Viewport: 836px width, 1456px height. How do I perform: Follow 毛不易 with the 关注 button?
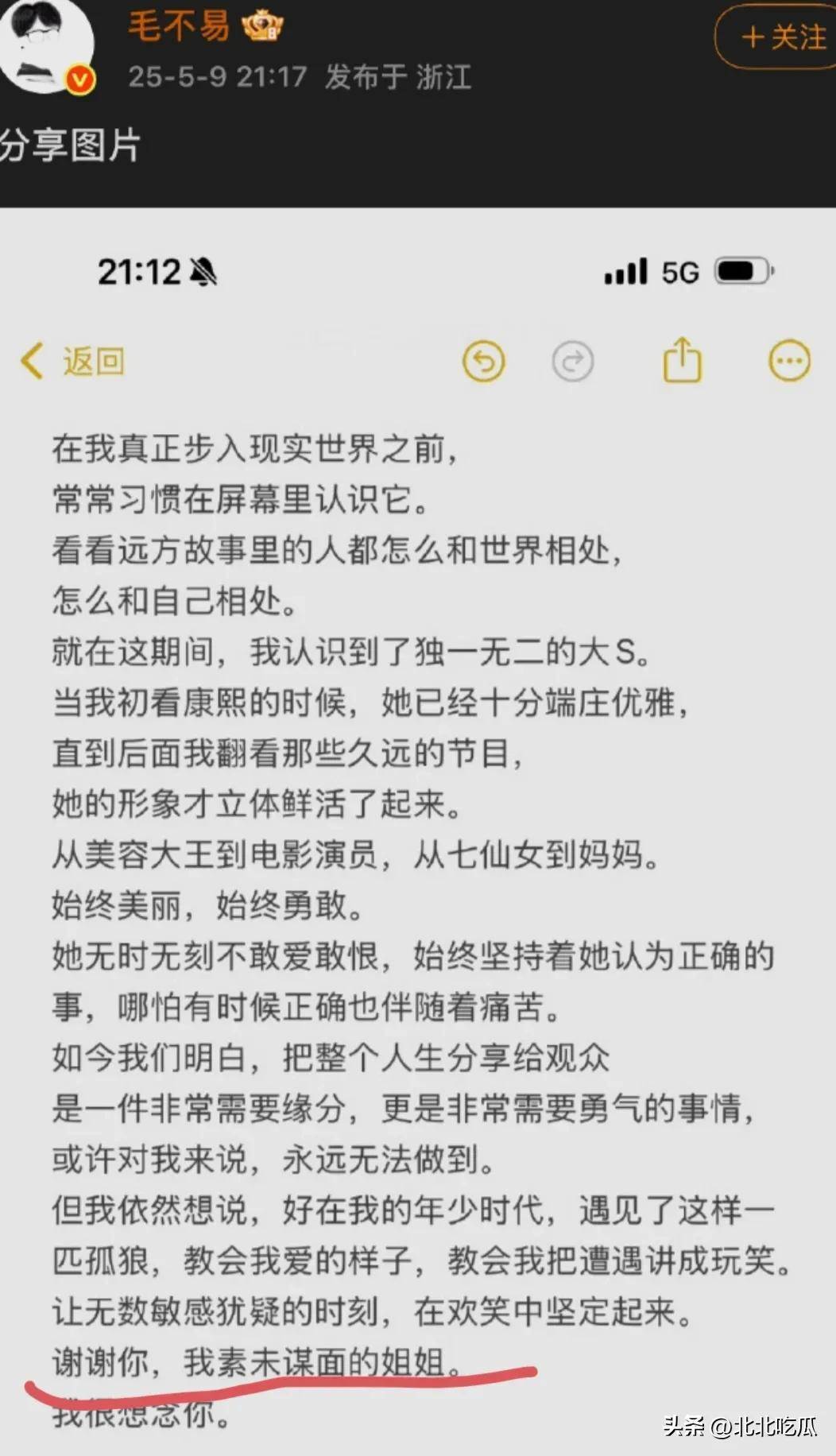pyautogui.click(x=776, y=37)
